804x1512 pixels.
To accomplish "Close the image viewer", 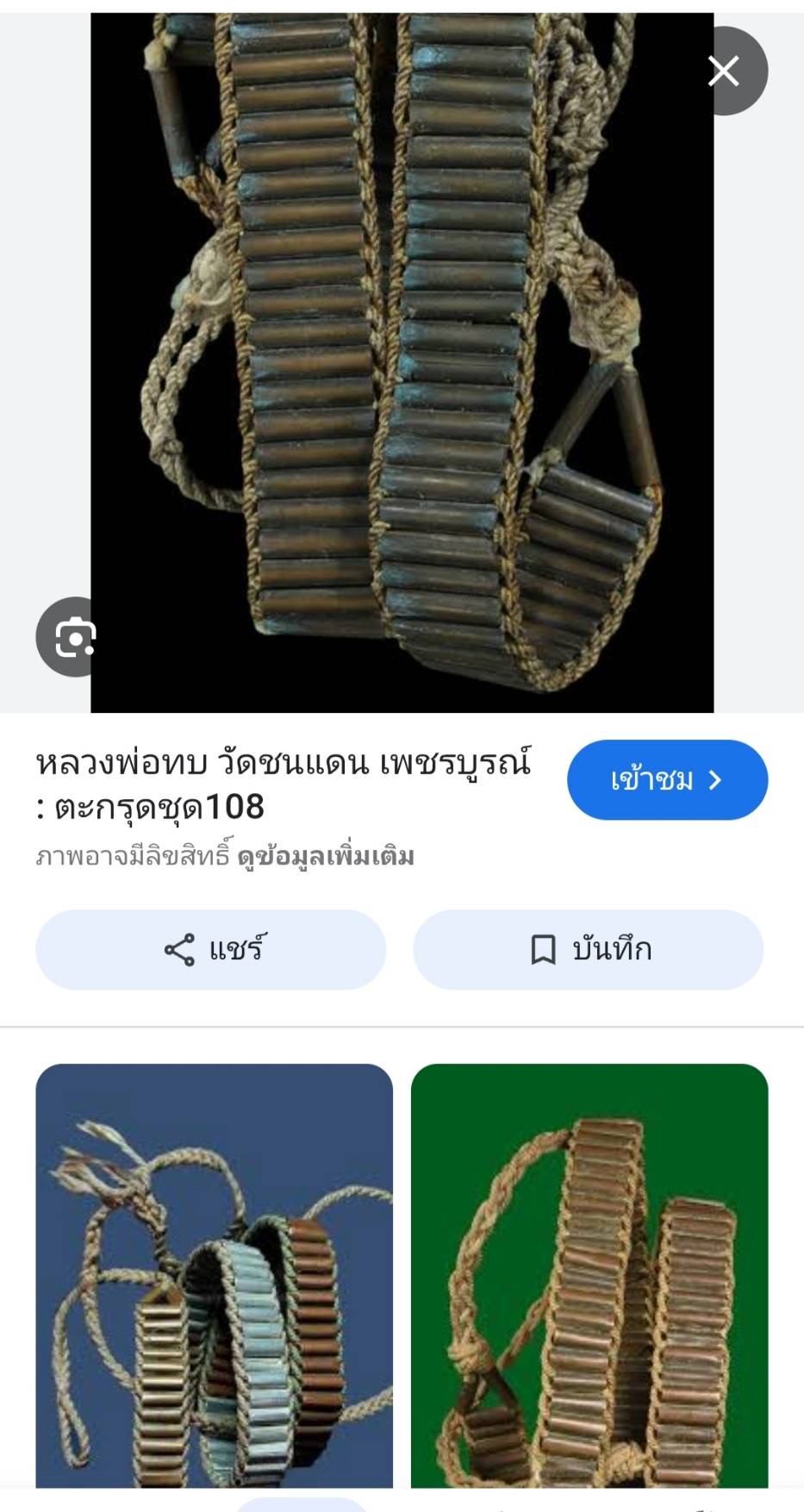I will [724, 71].
